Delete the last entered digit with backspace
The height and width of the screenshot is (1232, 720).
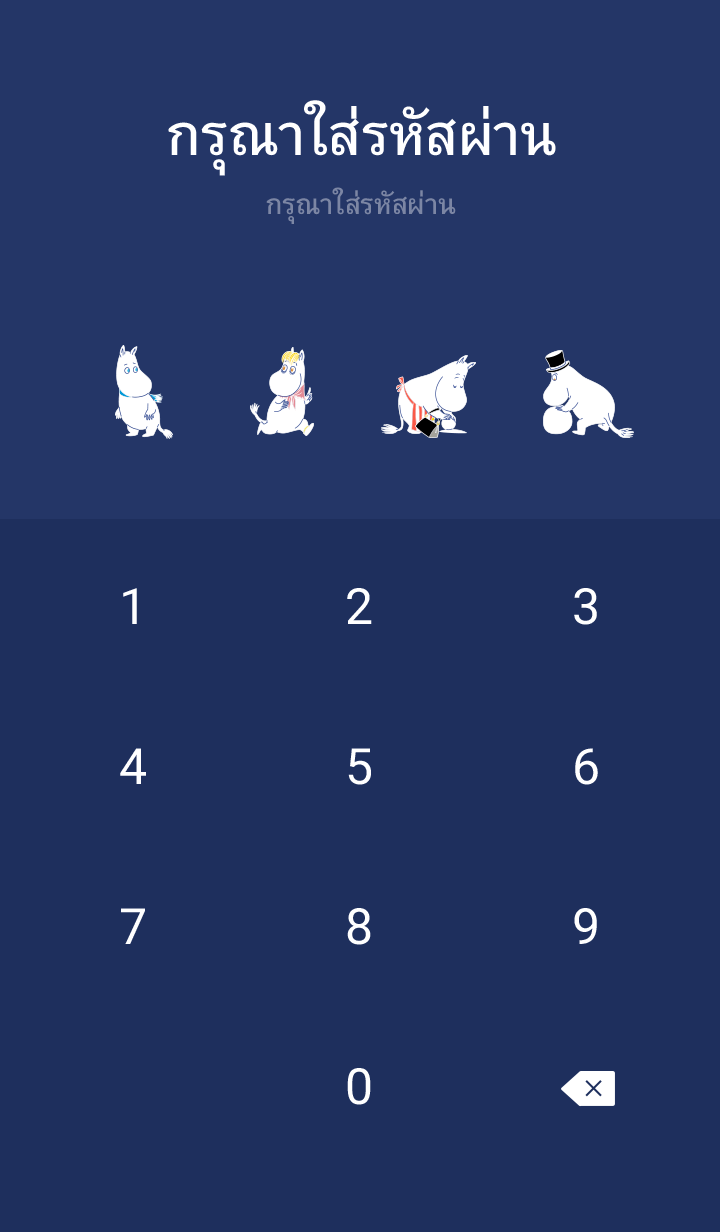point(589,1088)
